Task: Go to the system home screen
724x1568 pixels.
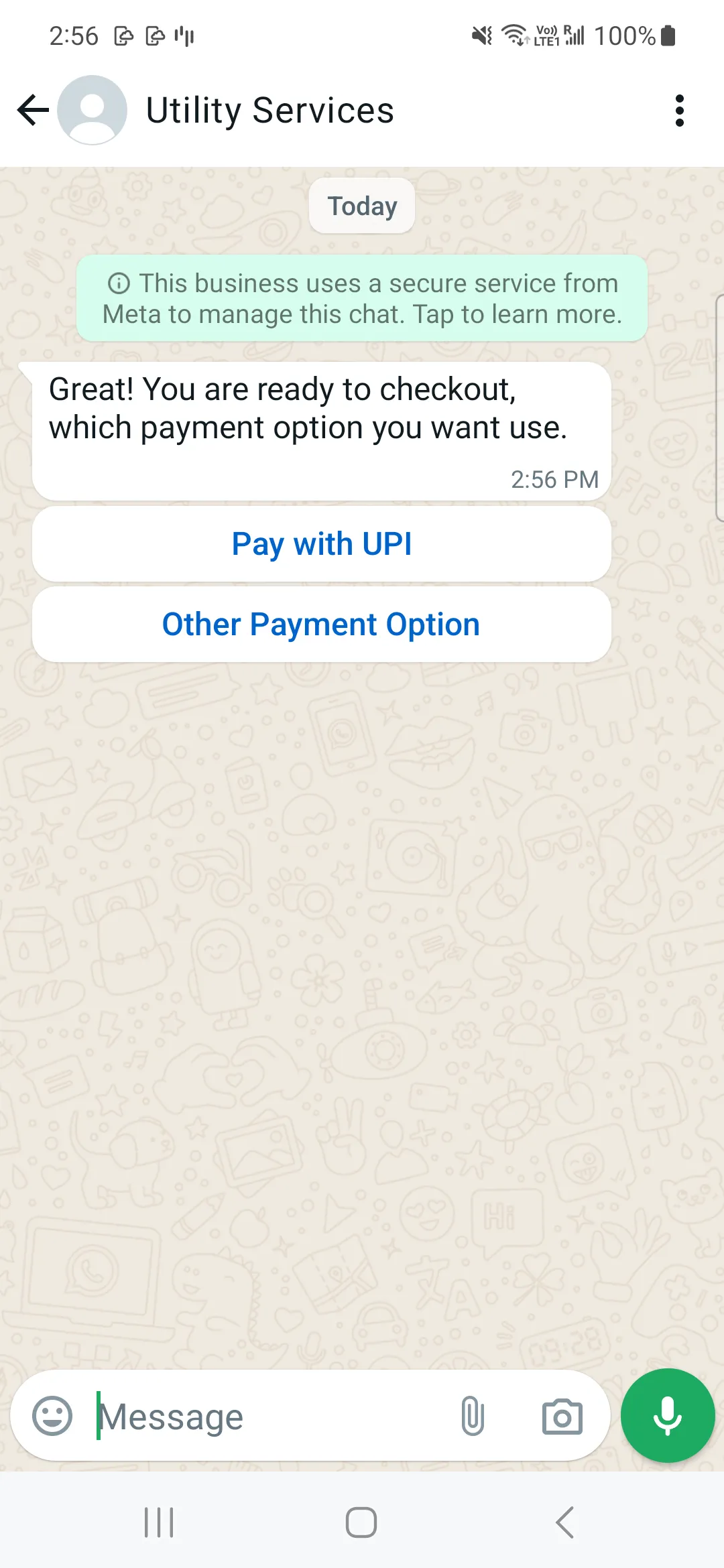Action: (x=361, y=1522)
